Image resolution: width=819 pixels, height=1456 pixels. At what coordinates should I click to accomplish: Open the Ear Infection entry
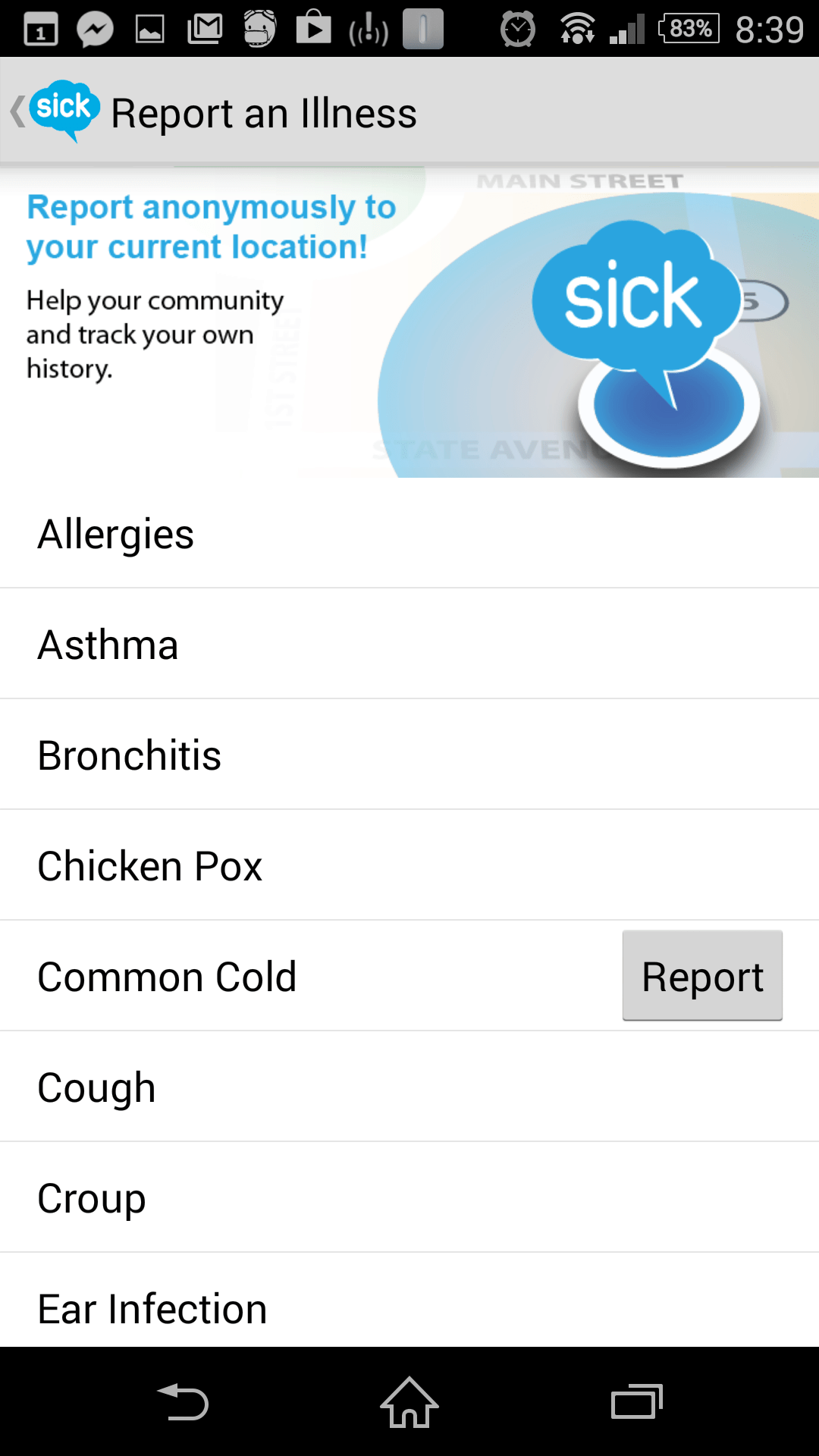(x=409, y=1301)
